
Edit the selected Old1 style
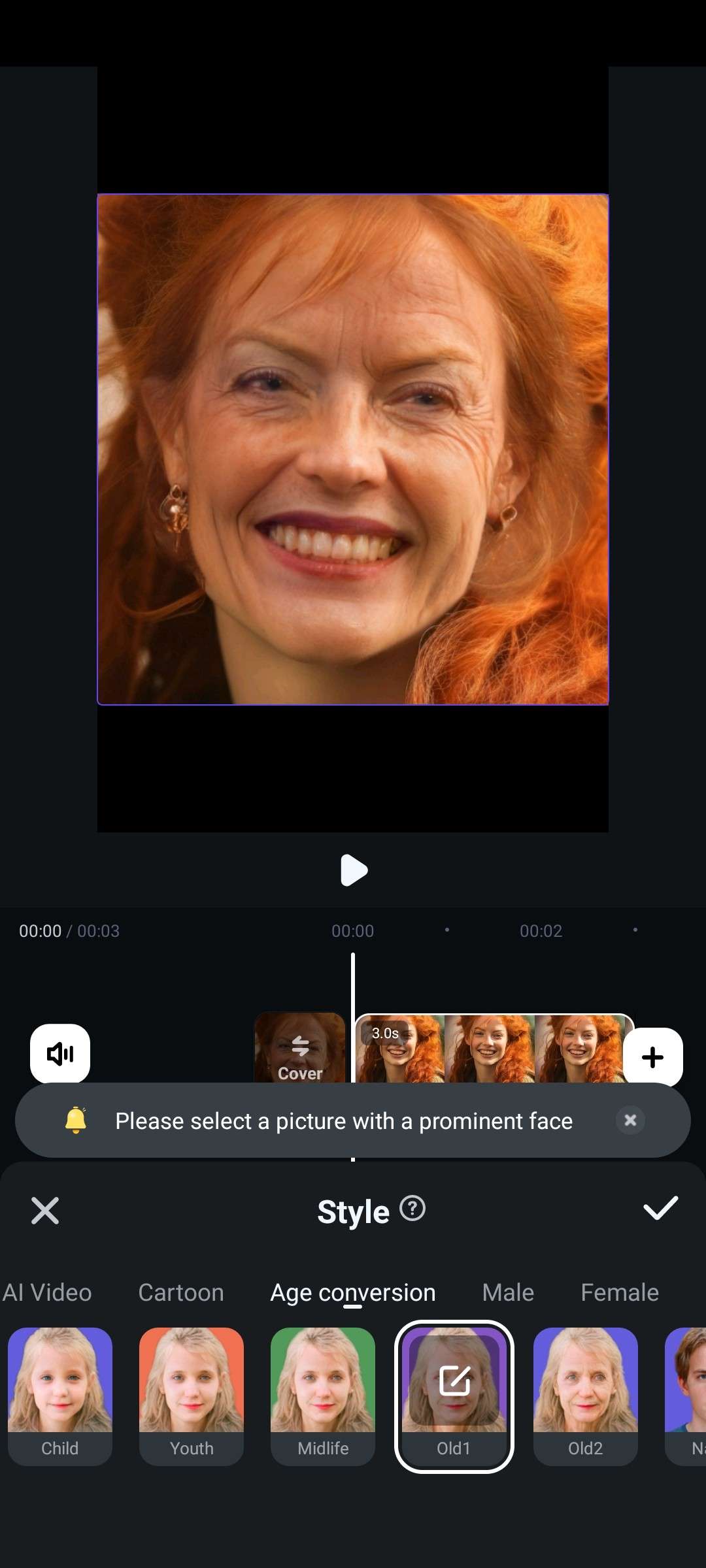[454, 1381]
